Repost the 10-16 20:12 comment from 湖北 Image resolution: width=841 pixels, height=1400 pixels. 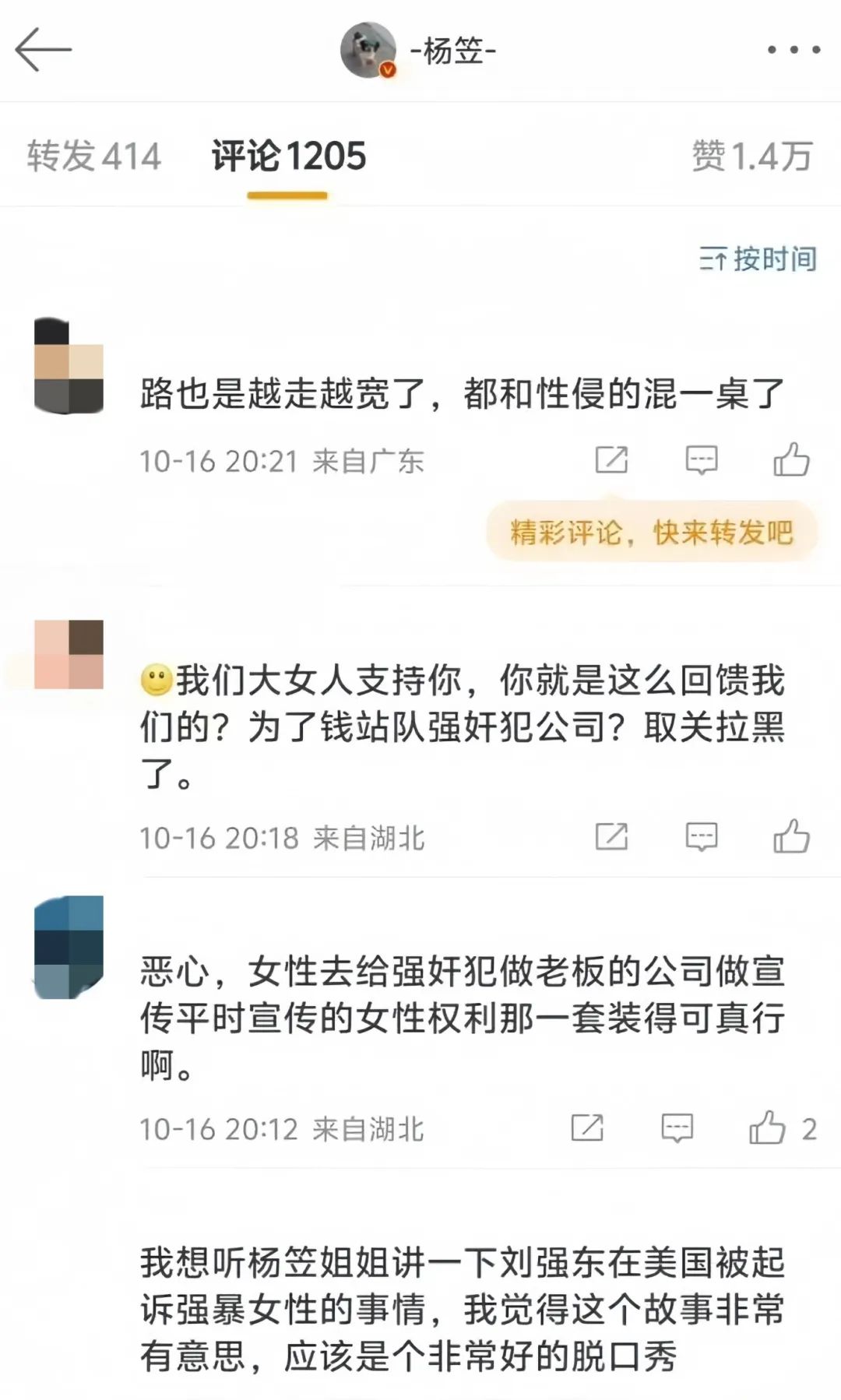click(x=587, y=1127)
